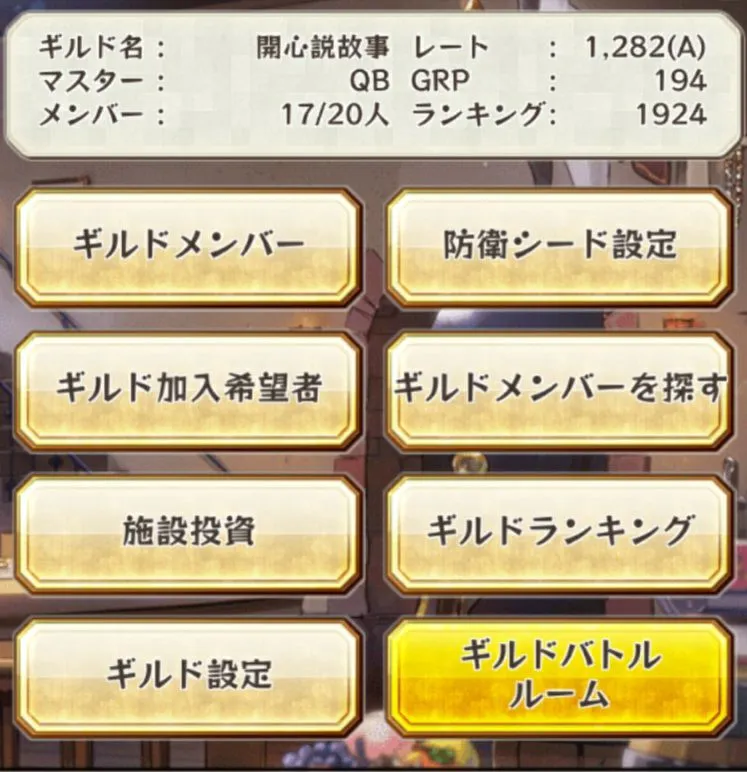Tap ギルドメンバーを探す button
The height and width of the screenshot is (772, 747).
(559, 389)
